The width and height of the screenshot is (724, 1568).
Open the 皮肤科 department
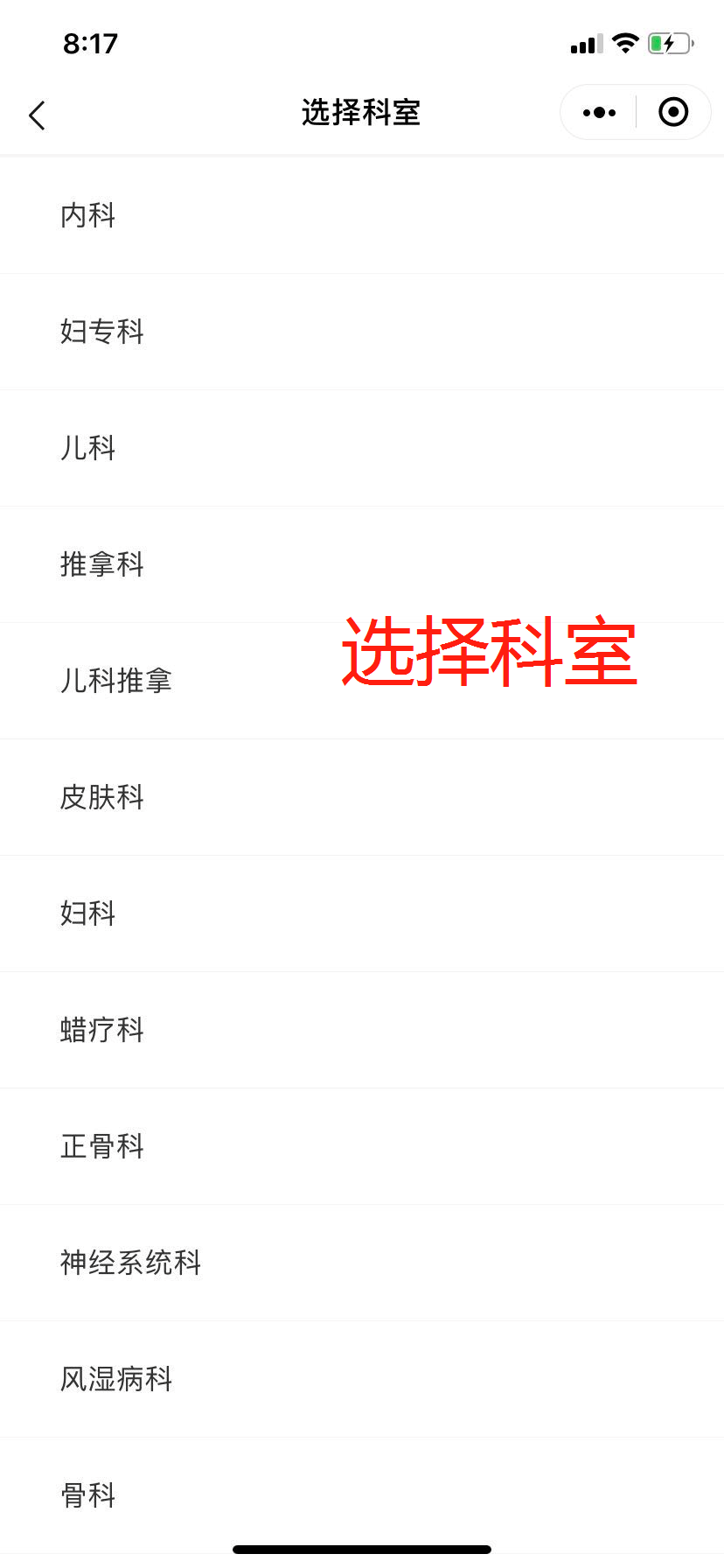[101, 797]
